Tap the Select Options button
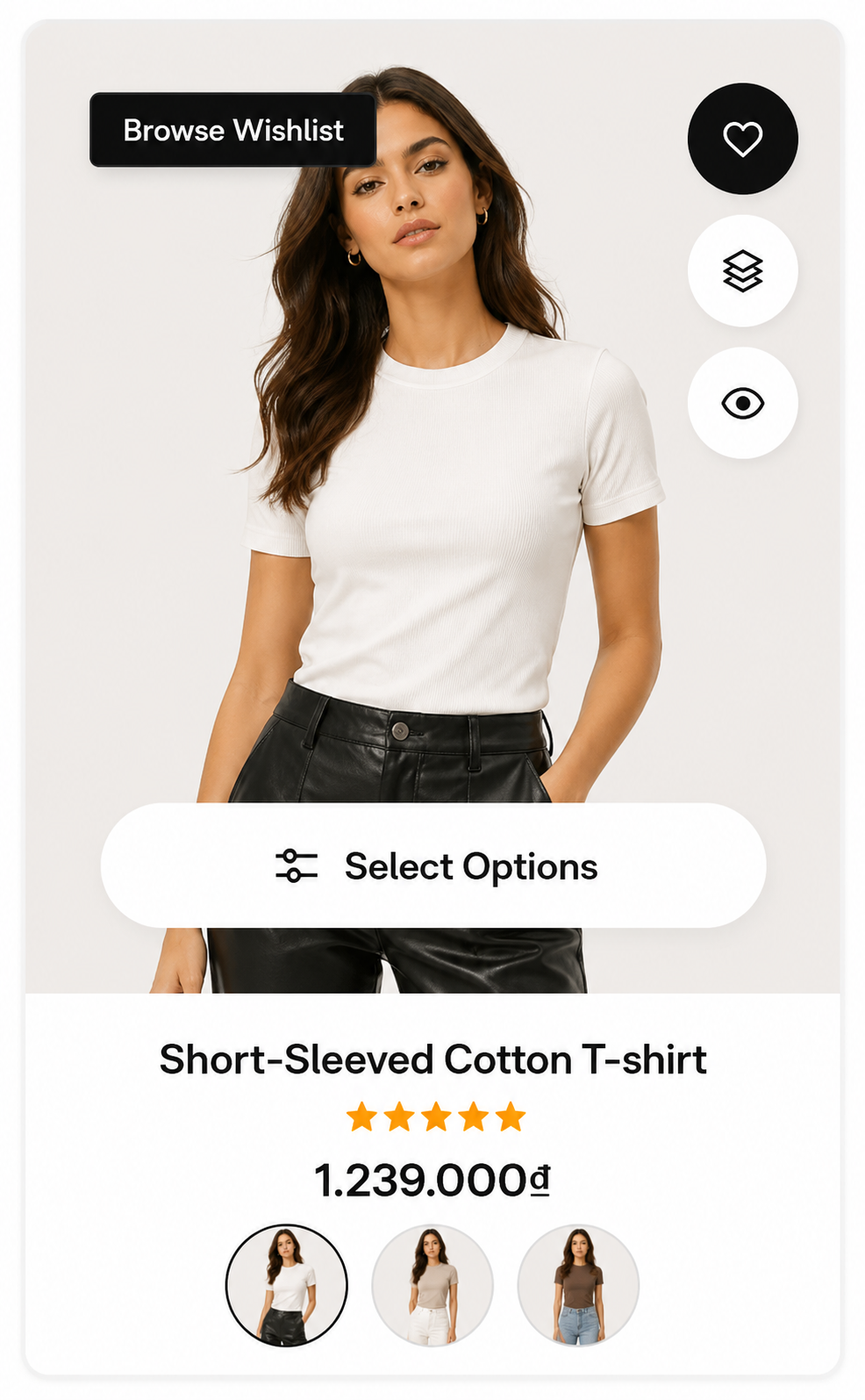The width and height of the screenshot is (865, 1400). [433, 865]
